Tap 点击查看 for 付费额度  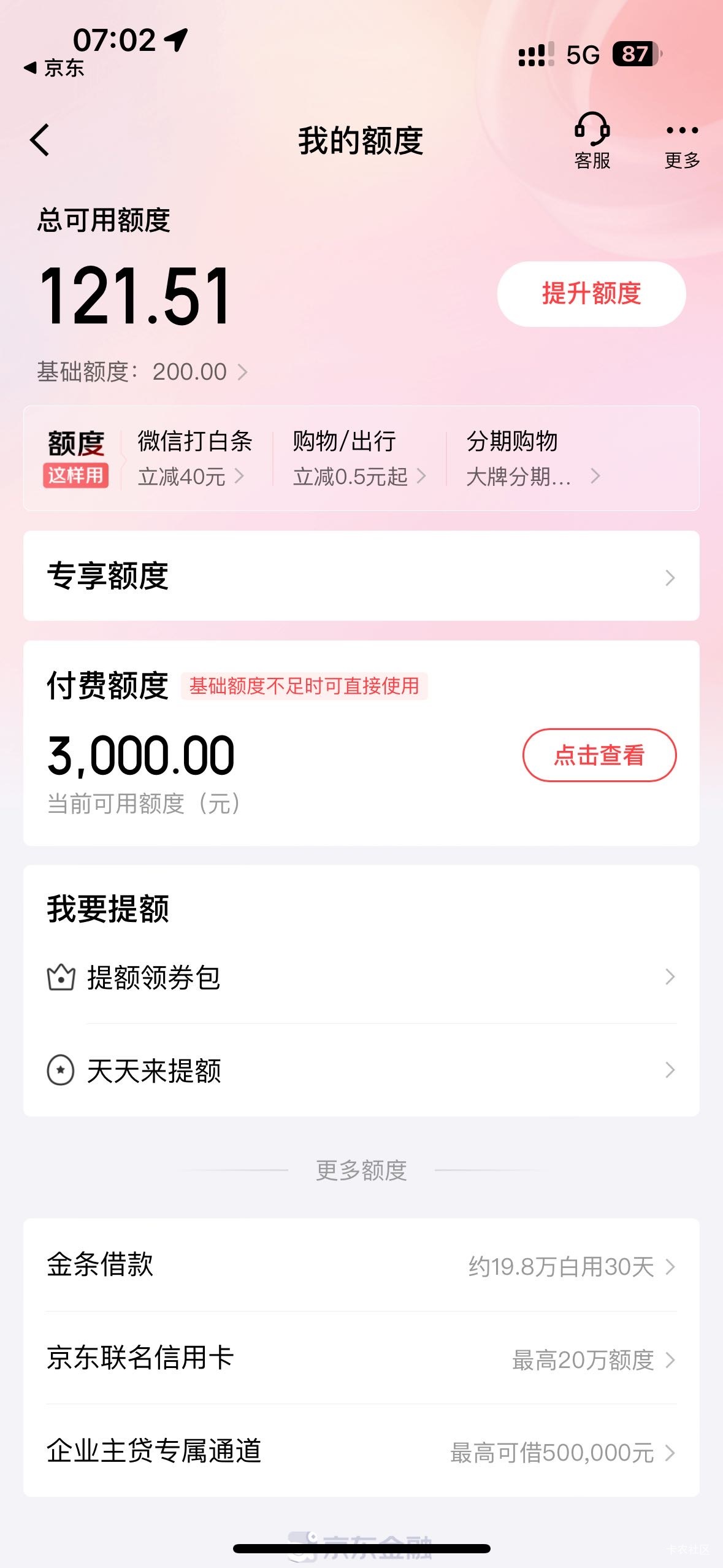pos(599,755)
